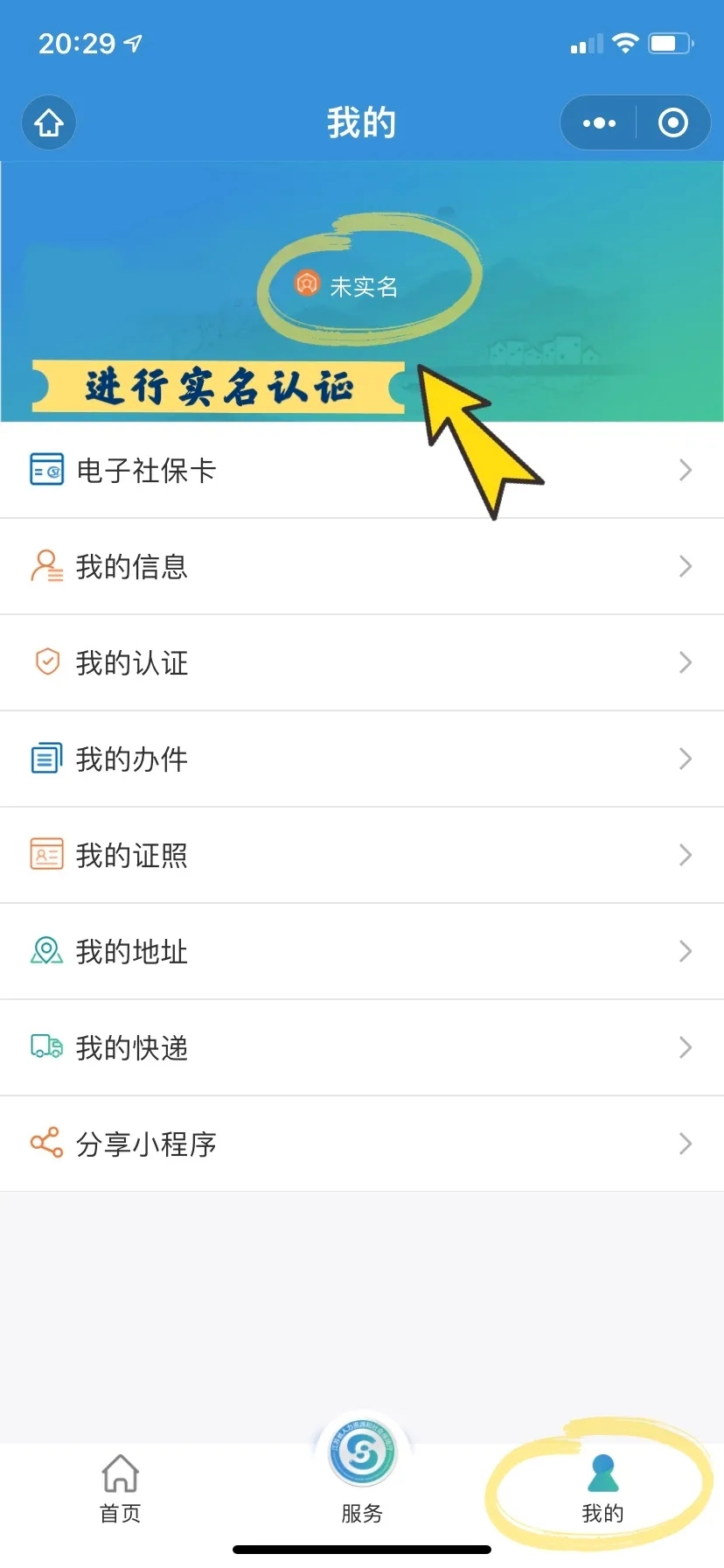Open 我的地址
This screenshot has width=724, height=1568.
pyautogui.click(x=362, y=952)
